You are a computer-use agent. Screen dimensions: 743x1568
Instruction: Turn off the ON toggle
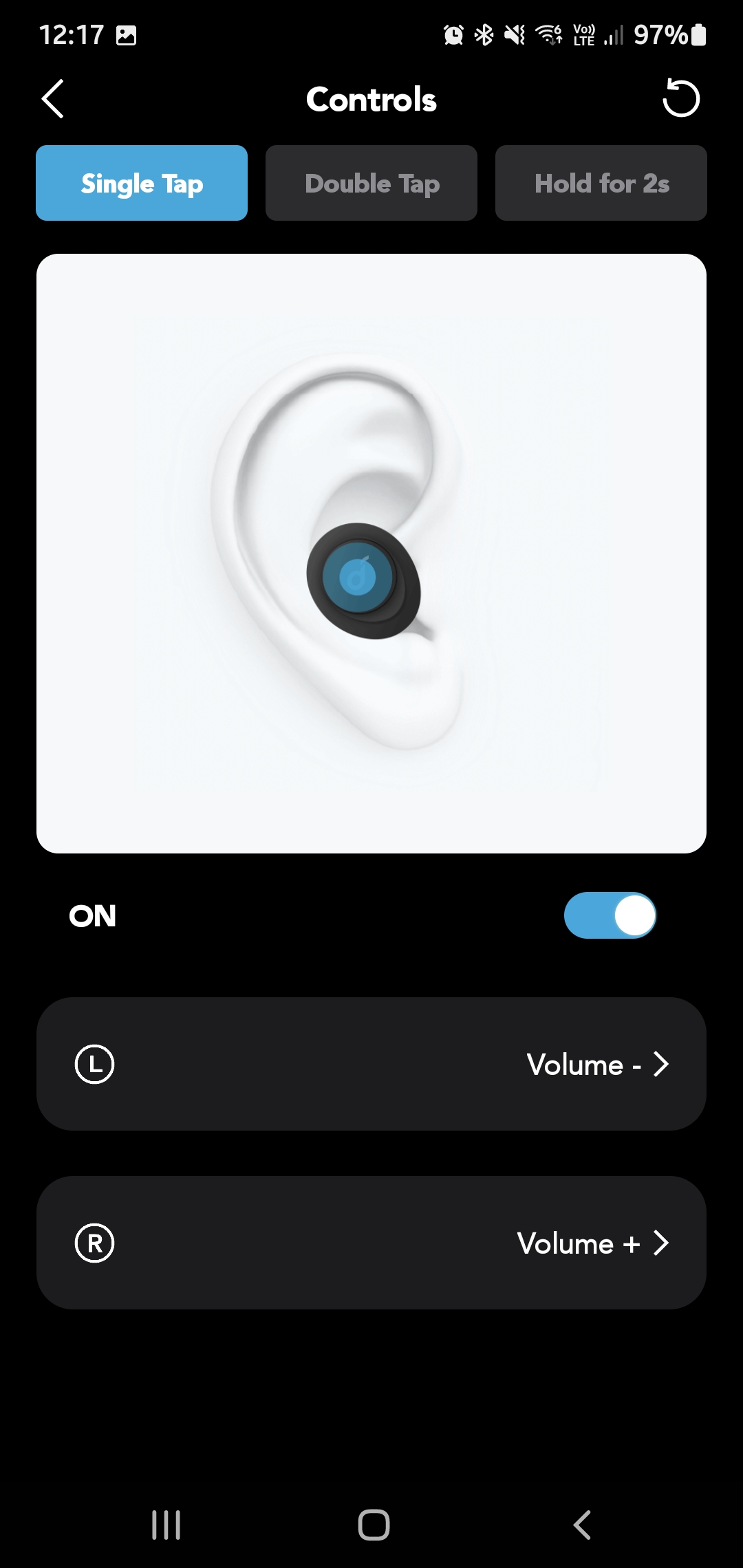tap(610, 915)
